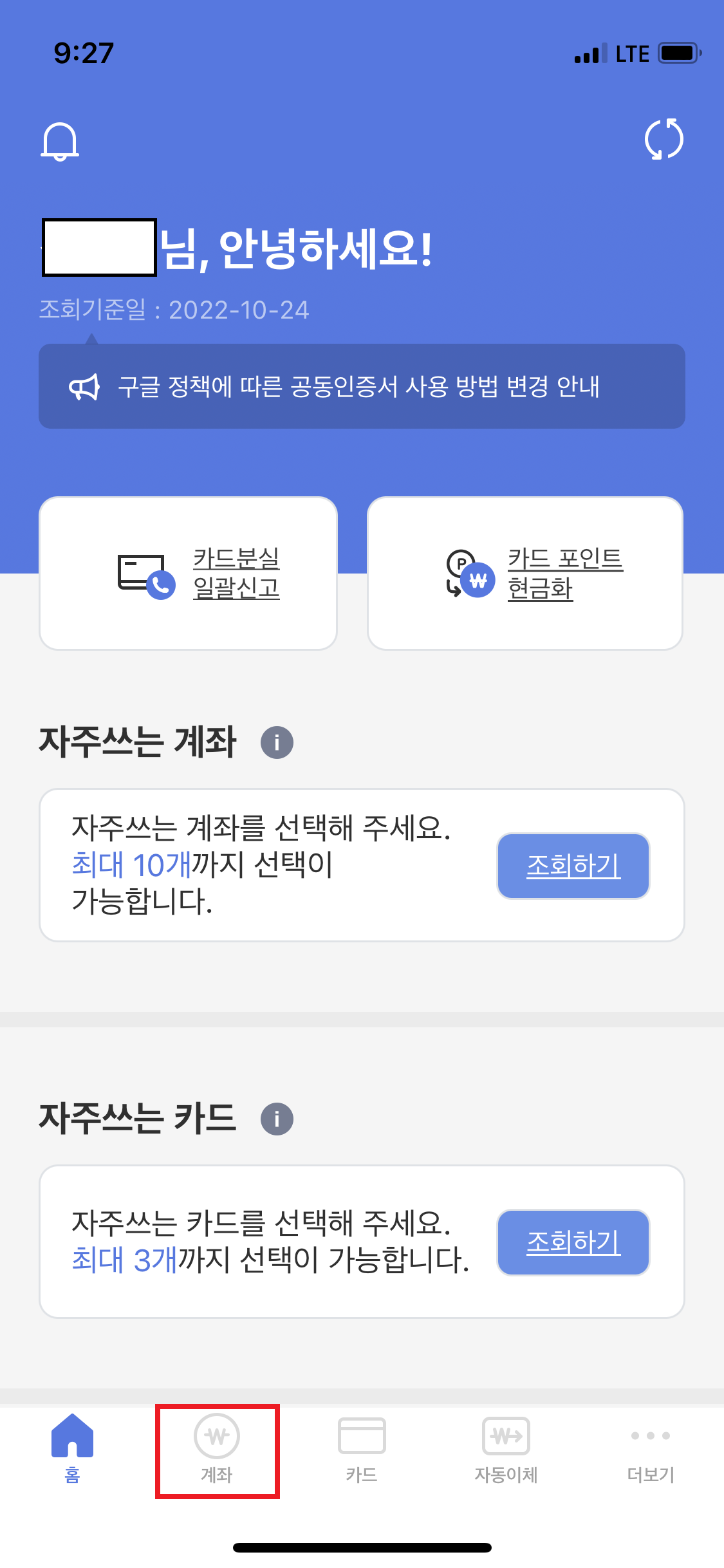Open the 더보기 tab

651,1450
